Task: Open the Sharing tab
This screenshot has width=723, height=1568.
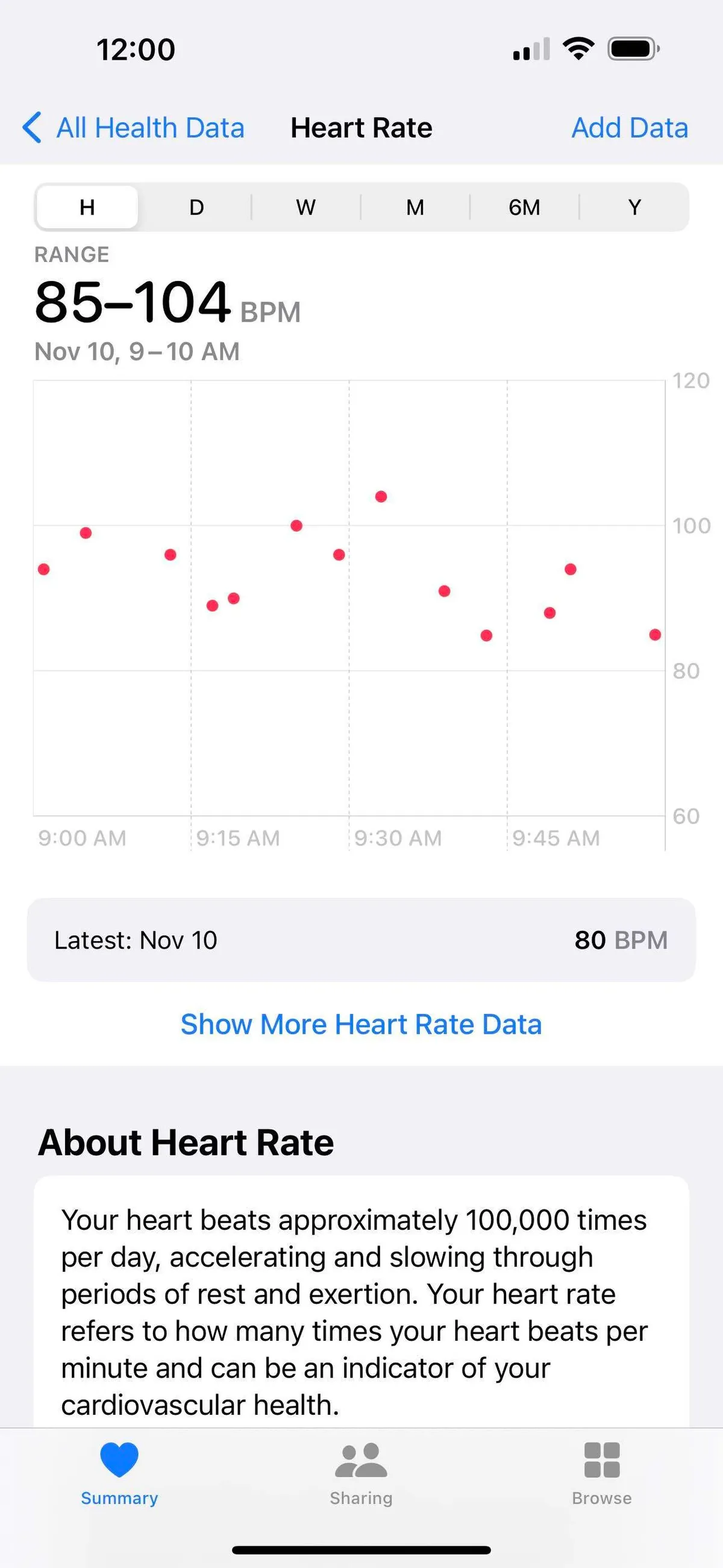Action: click(x=361, y=1470)
